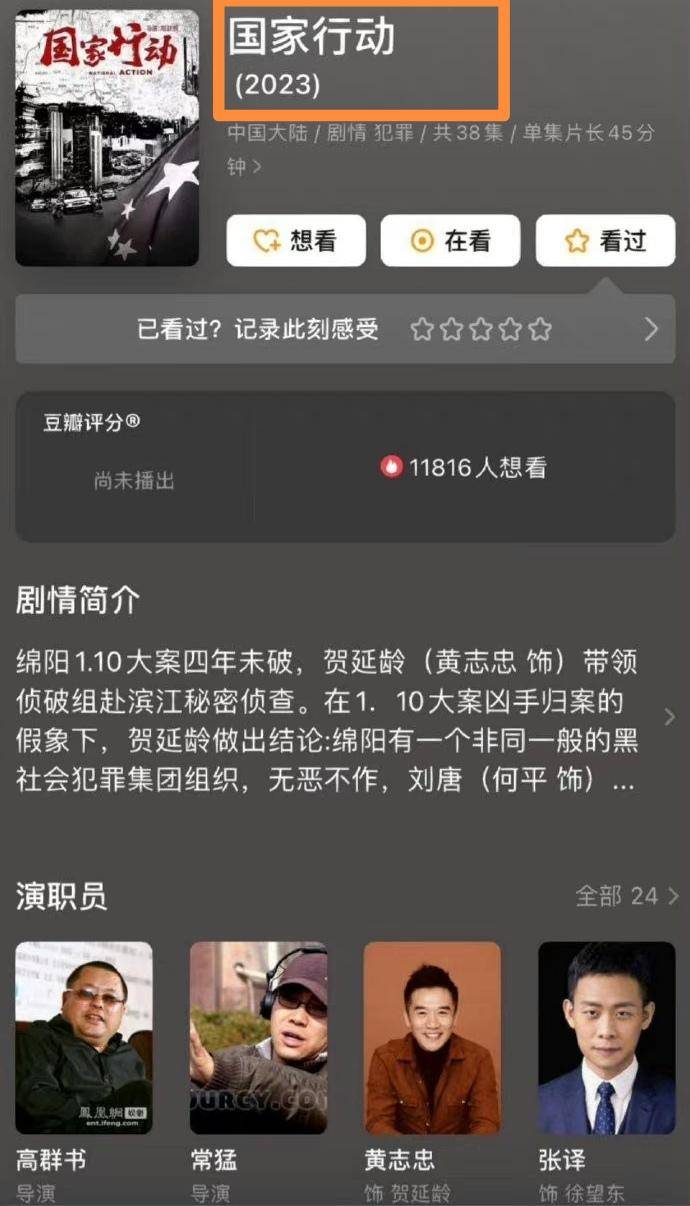This screenshot has width=690, height=1206.
Task: Open actor 黄志忠's profile
Action: click(432, 1037)
